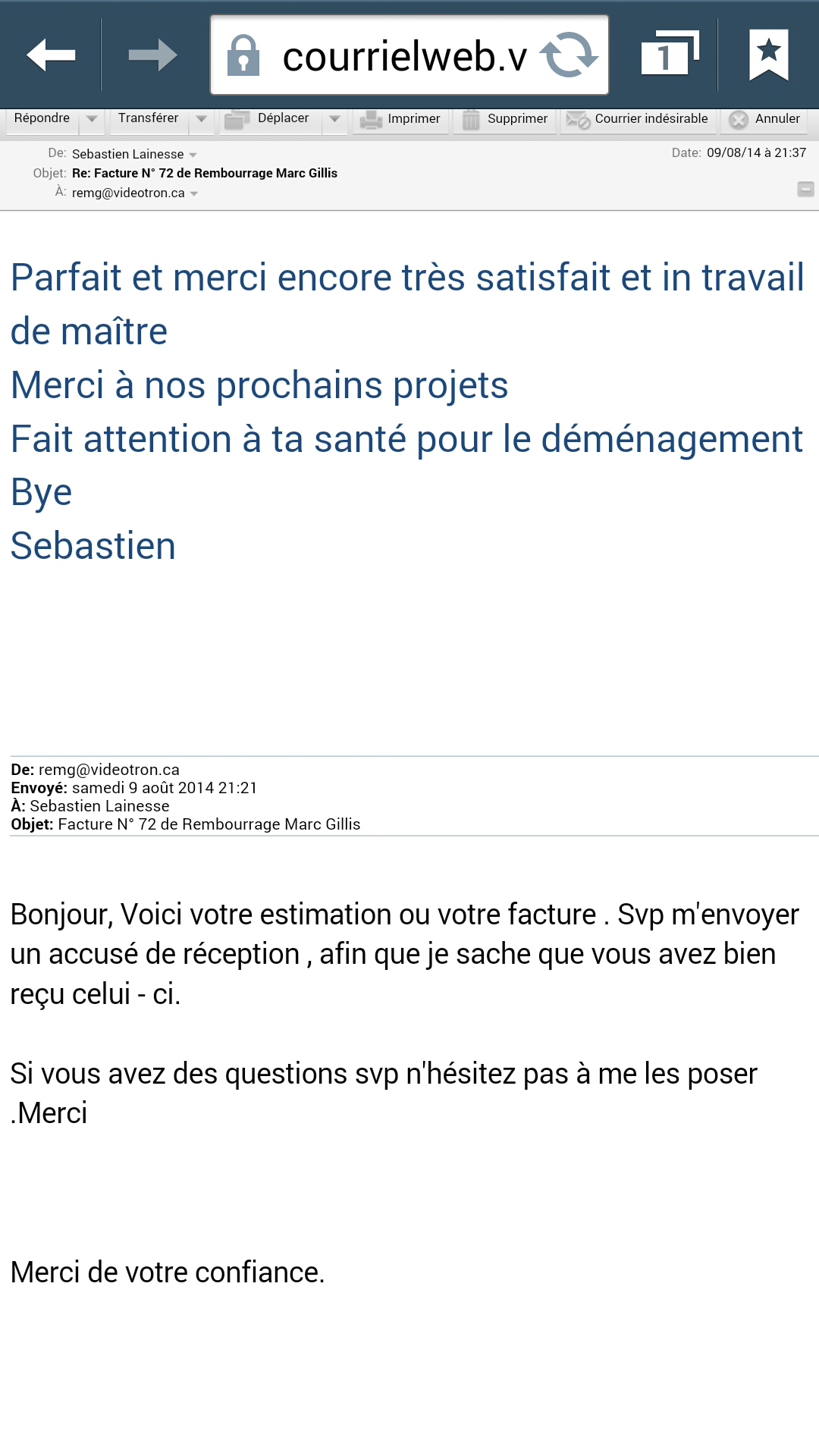Collapse the email header details
This screenshot has height=1456, width=819.
(806, 189)
